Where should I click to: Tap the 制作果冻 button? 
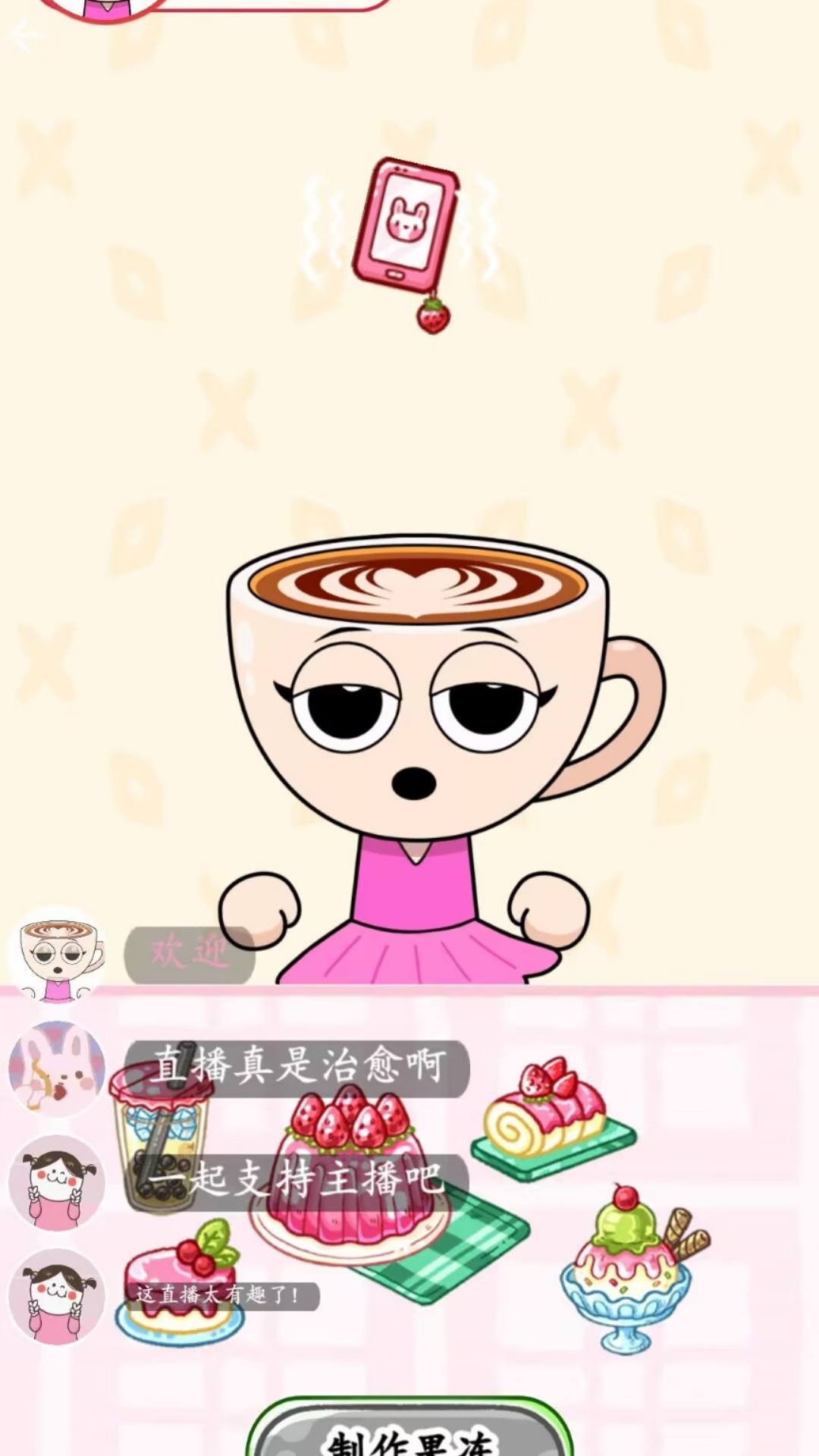410,1435
